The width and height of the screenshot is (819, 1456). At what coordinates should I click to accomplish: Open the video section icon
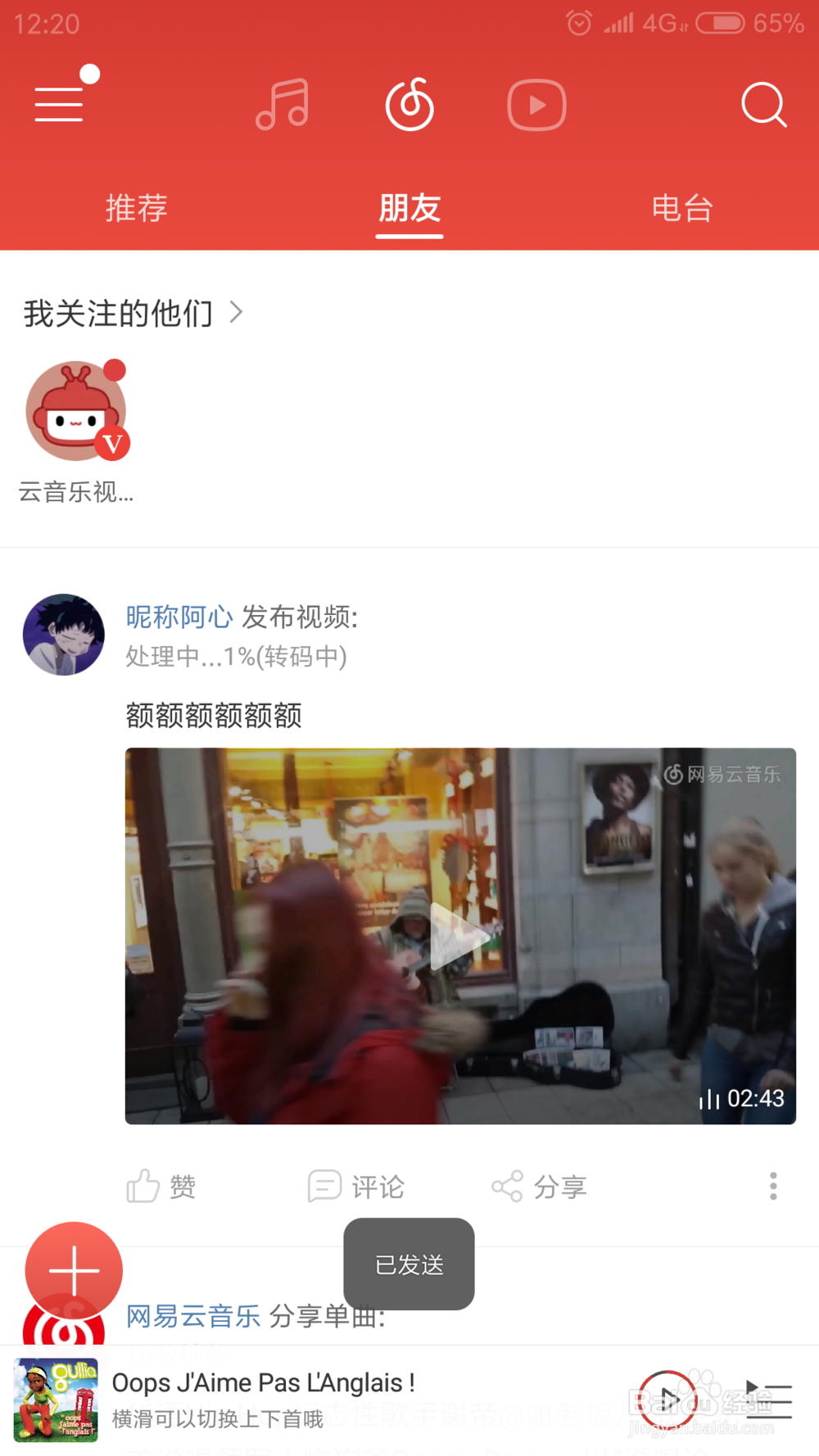click(536, 105)
